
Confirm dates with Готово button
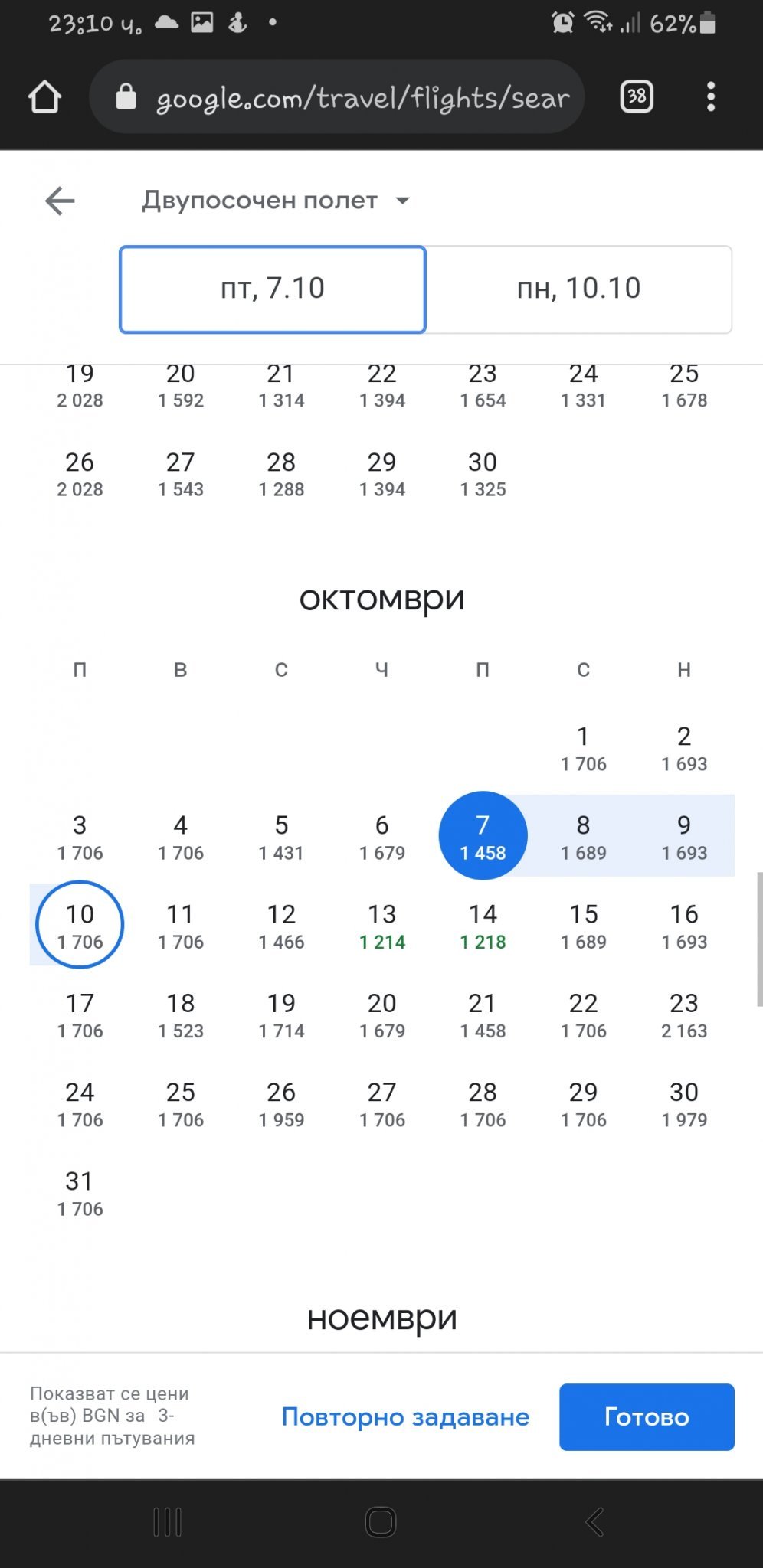click(x=646, y=1416)
